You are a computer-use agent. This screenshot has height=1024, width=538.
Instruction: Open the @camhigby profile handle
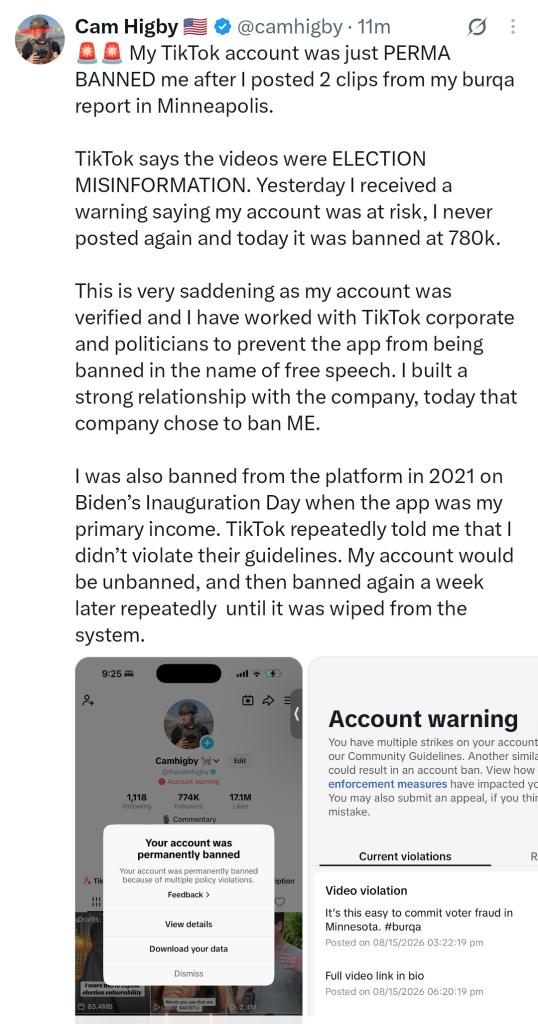click(289, 27)
